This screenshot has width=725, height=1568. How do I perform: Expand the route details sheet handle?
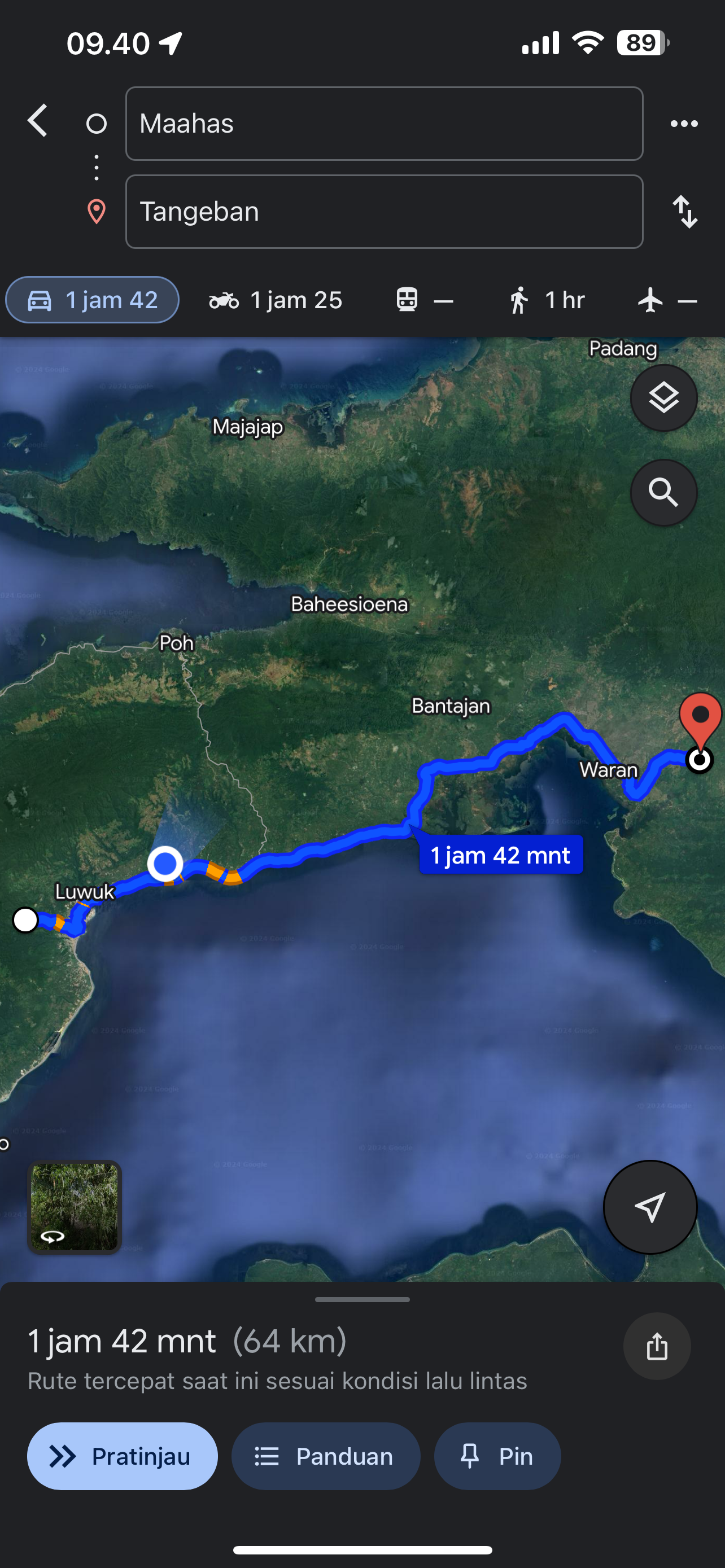(362, 1299)
